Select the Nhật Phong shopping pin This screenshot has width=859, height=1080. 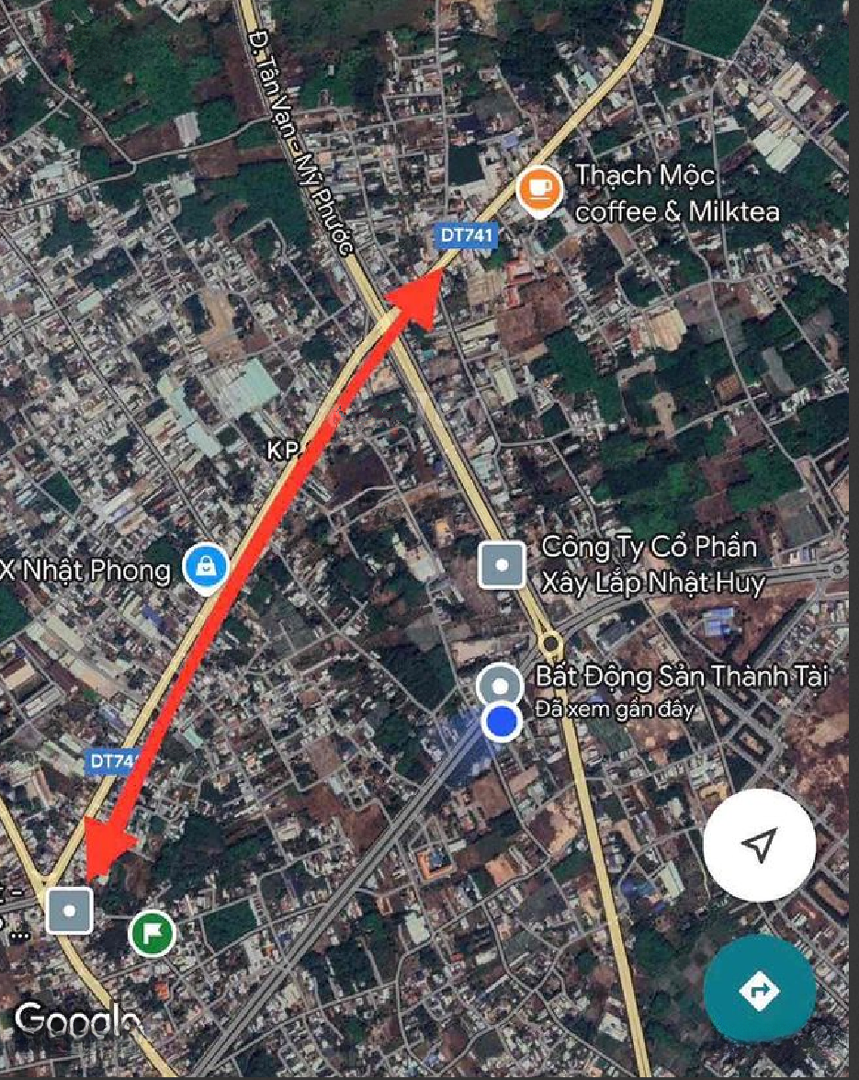click(x=207, y=567)
